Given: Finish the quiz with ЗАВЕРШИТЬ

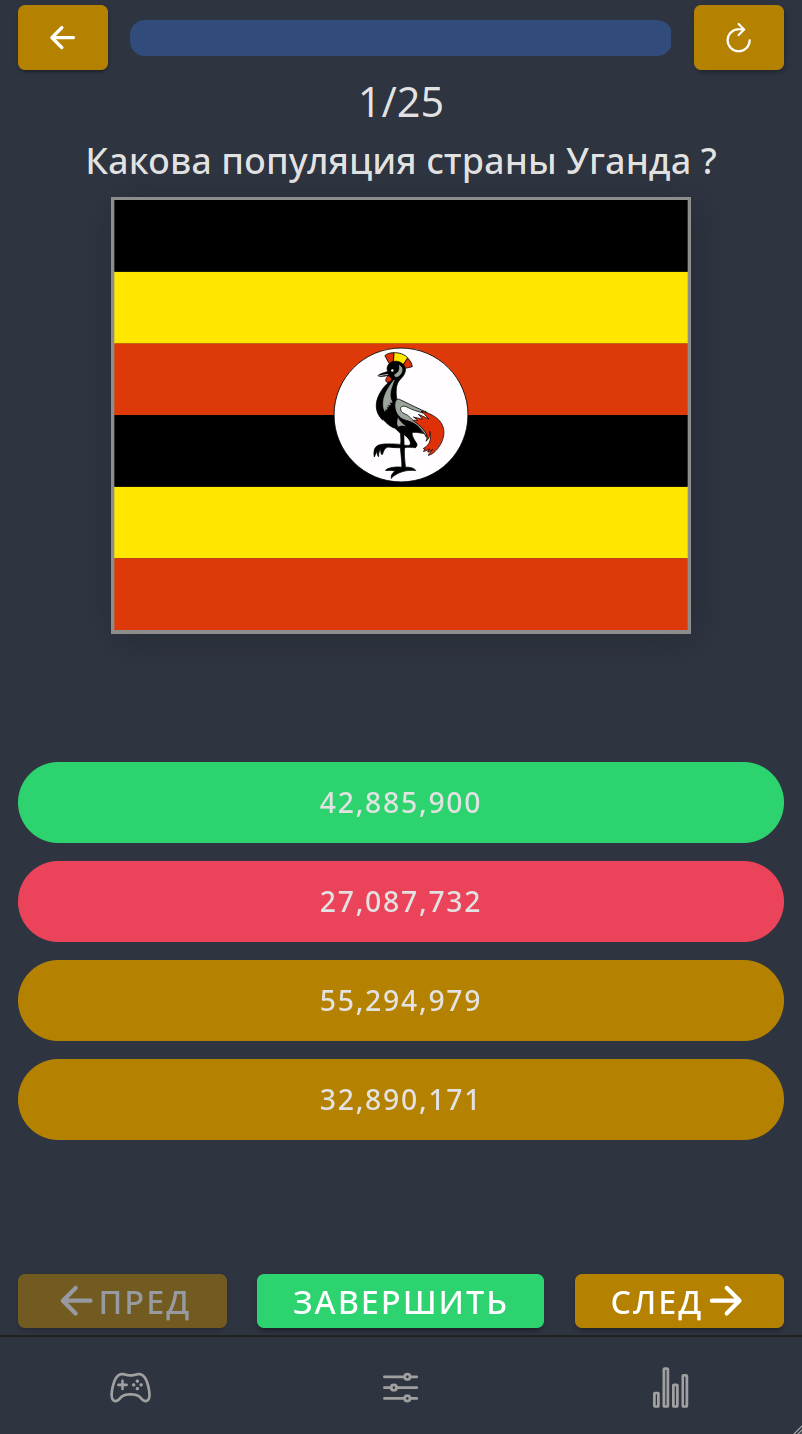Looking at the screenshot, I should click(400, 1301).
